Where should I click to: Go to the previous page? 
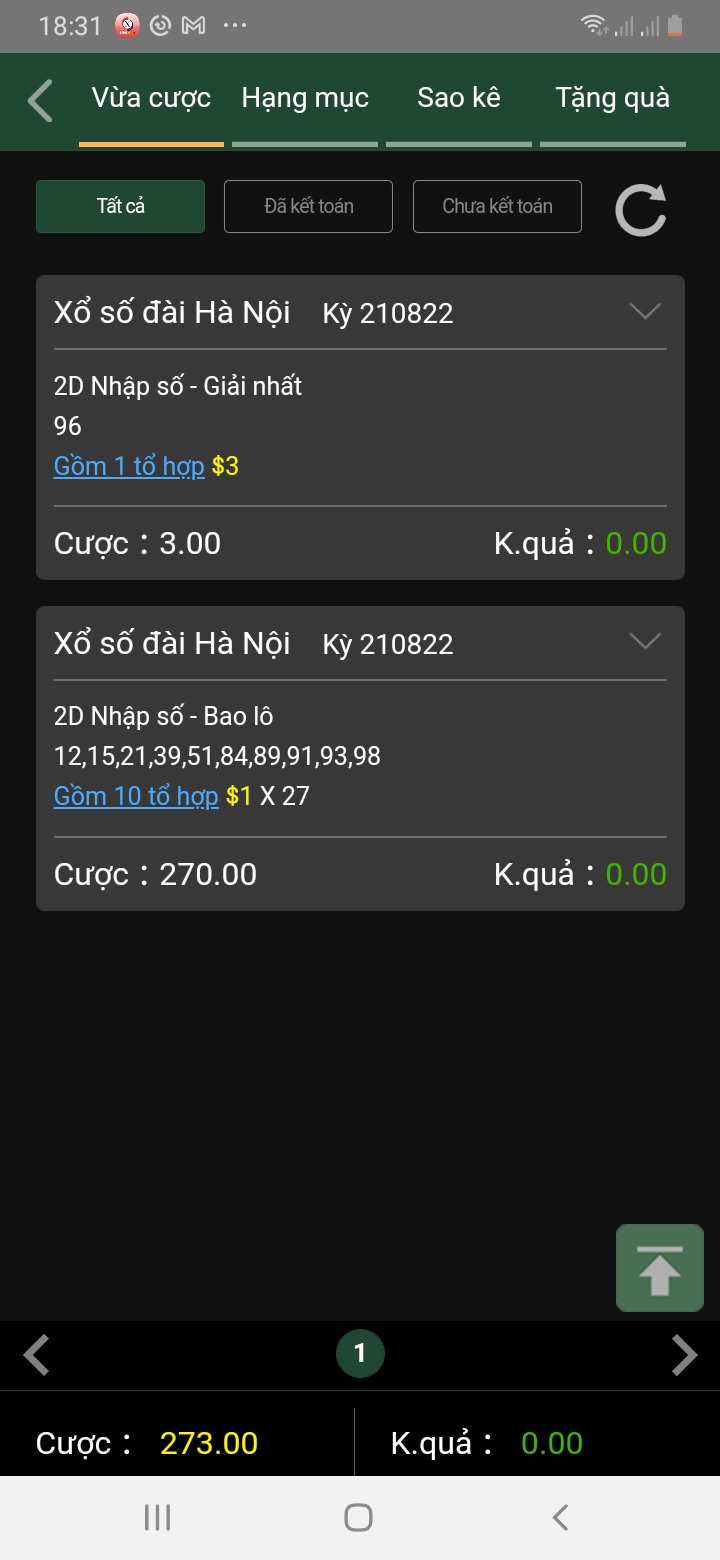[37, 1355]
